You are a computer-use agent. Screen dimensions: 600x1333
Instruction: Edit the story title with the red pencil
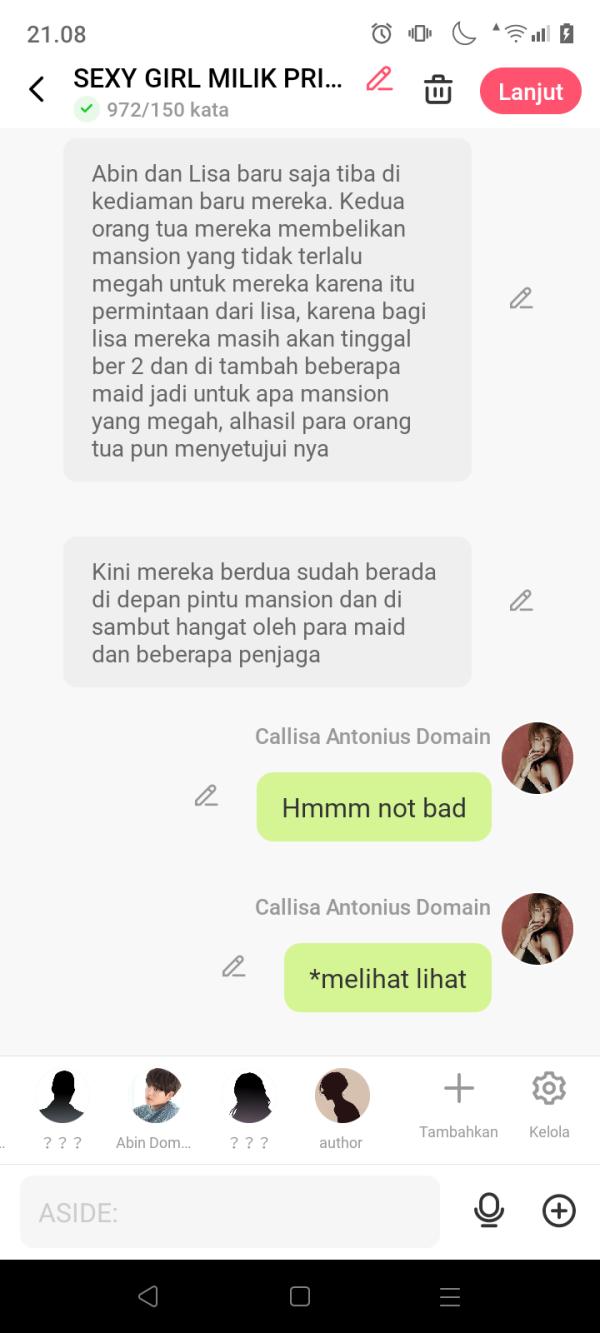[x=379, y=79]
